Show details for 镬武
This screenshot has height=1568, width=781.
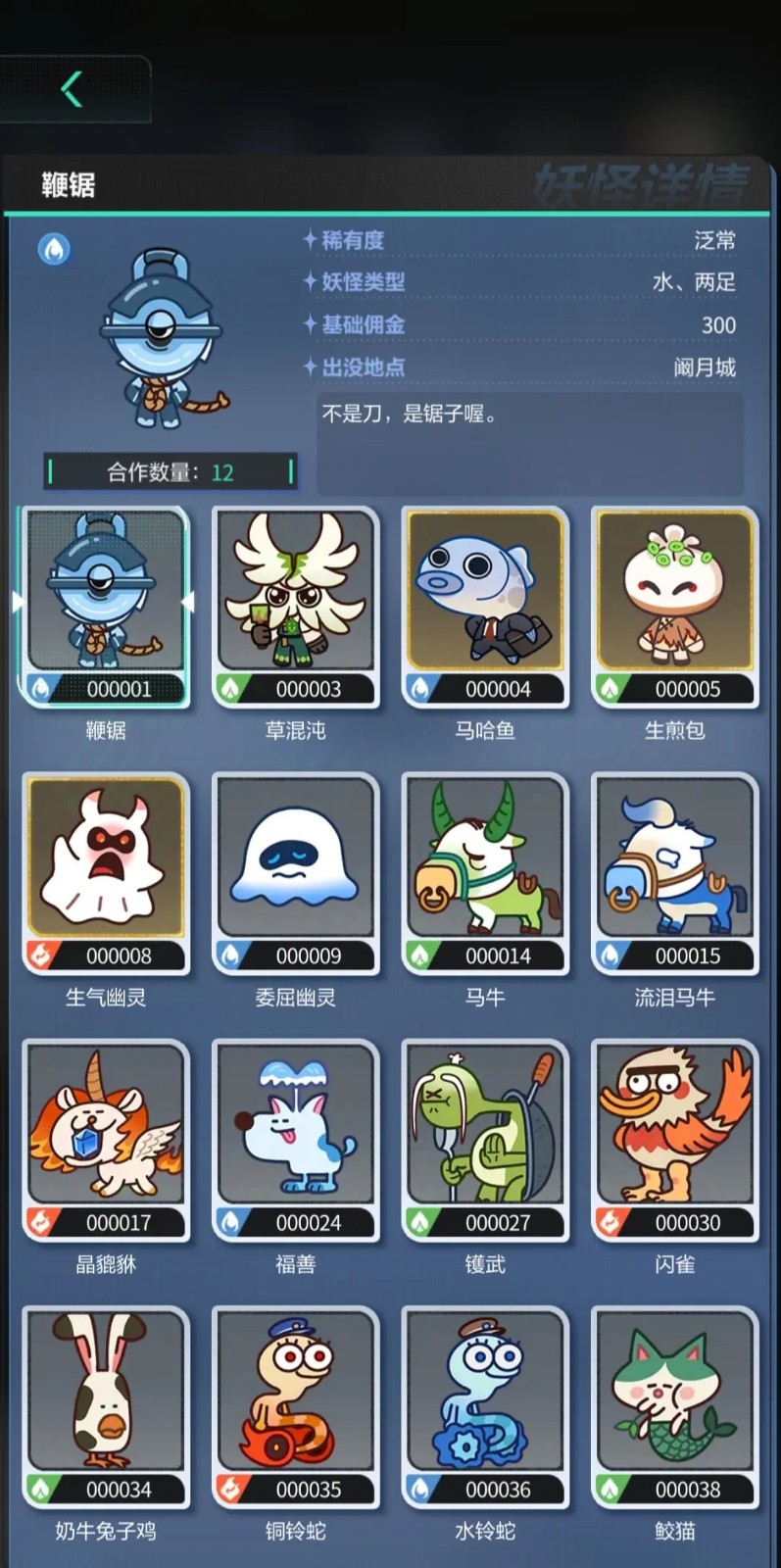point(485,1139)
